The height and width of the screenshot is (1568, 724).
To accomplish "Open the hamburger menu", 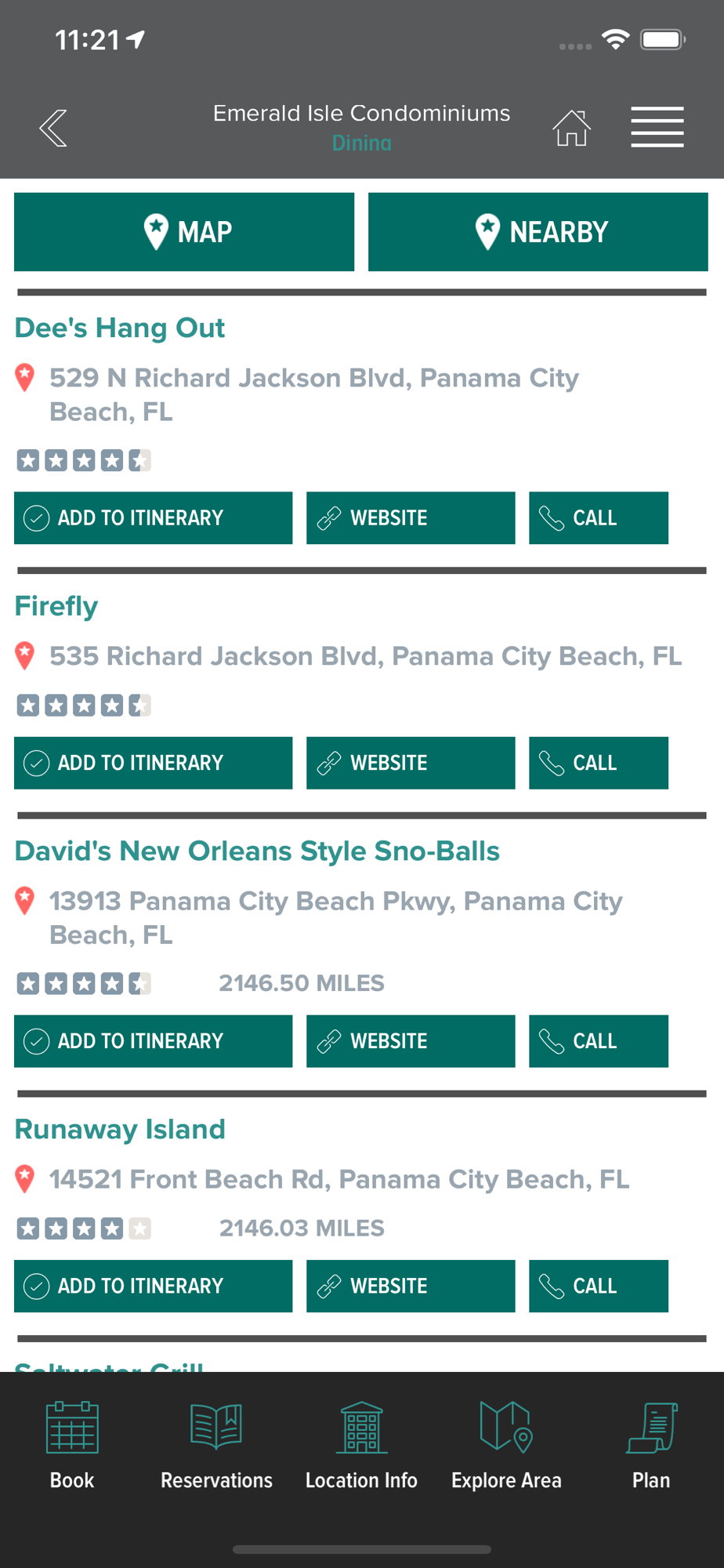I will [657, 127].
